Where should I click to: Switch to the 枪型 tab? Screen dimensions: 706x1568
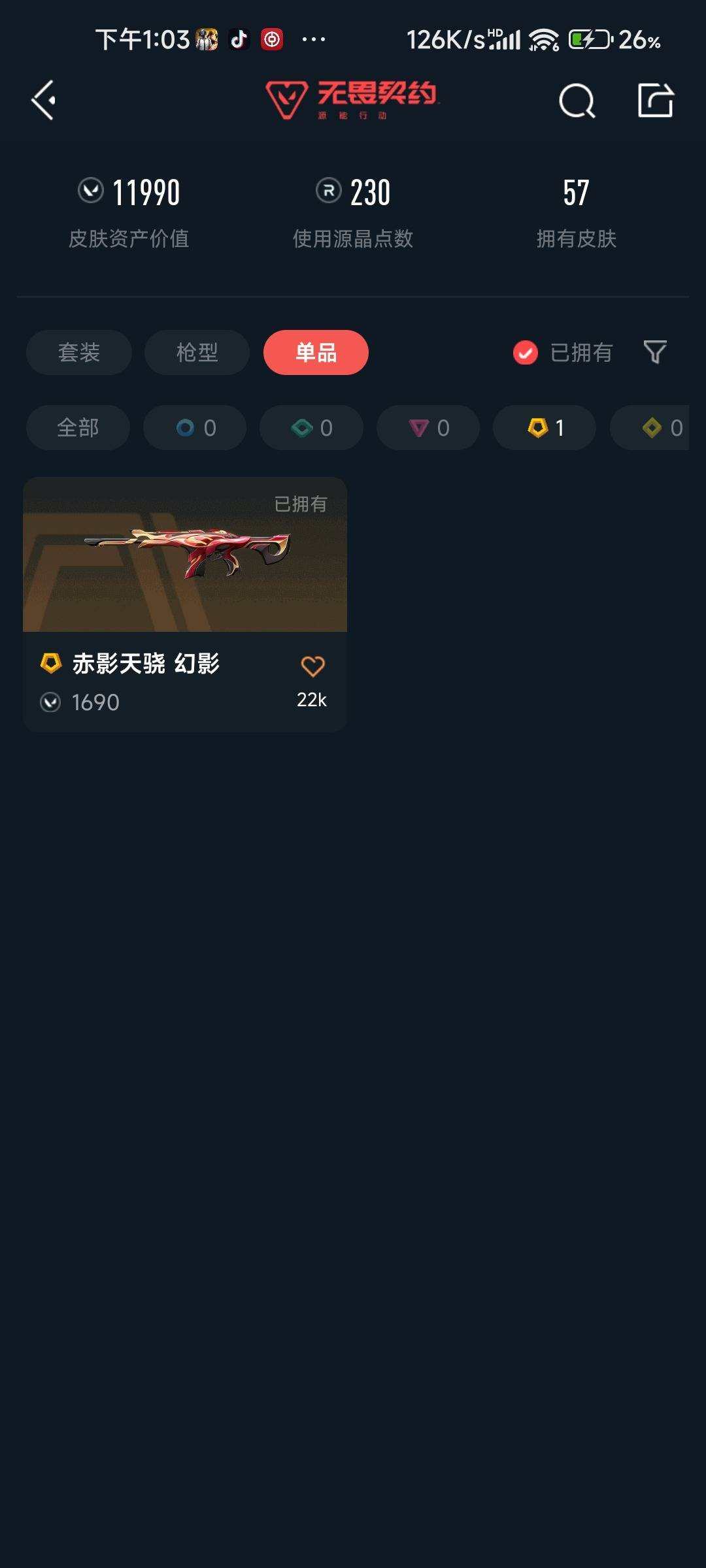click(195, 353)
